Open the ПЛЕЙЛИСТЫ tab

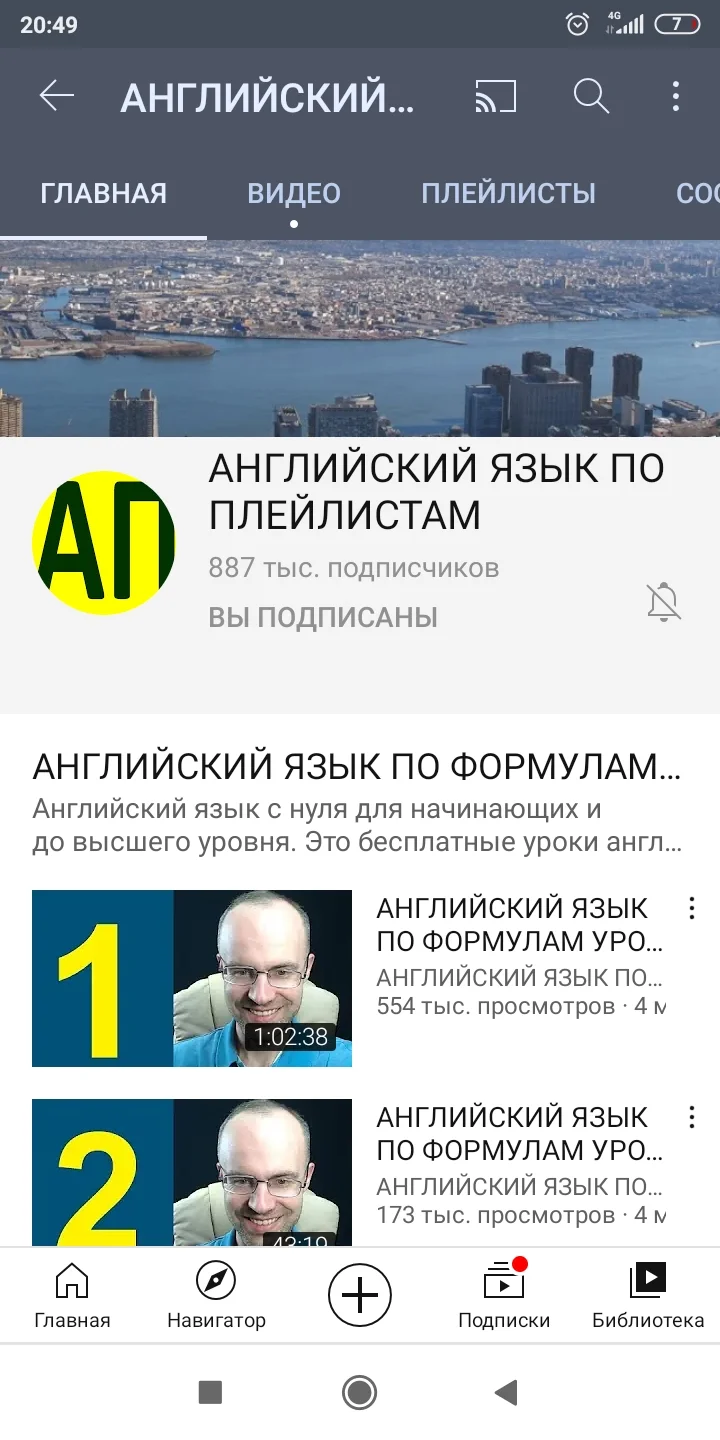(506, 195)
